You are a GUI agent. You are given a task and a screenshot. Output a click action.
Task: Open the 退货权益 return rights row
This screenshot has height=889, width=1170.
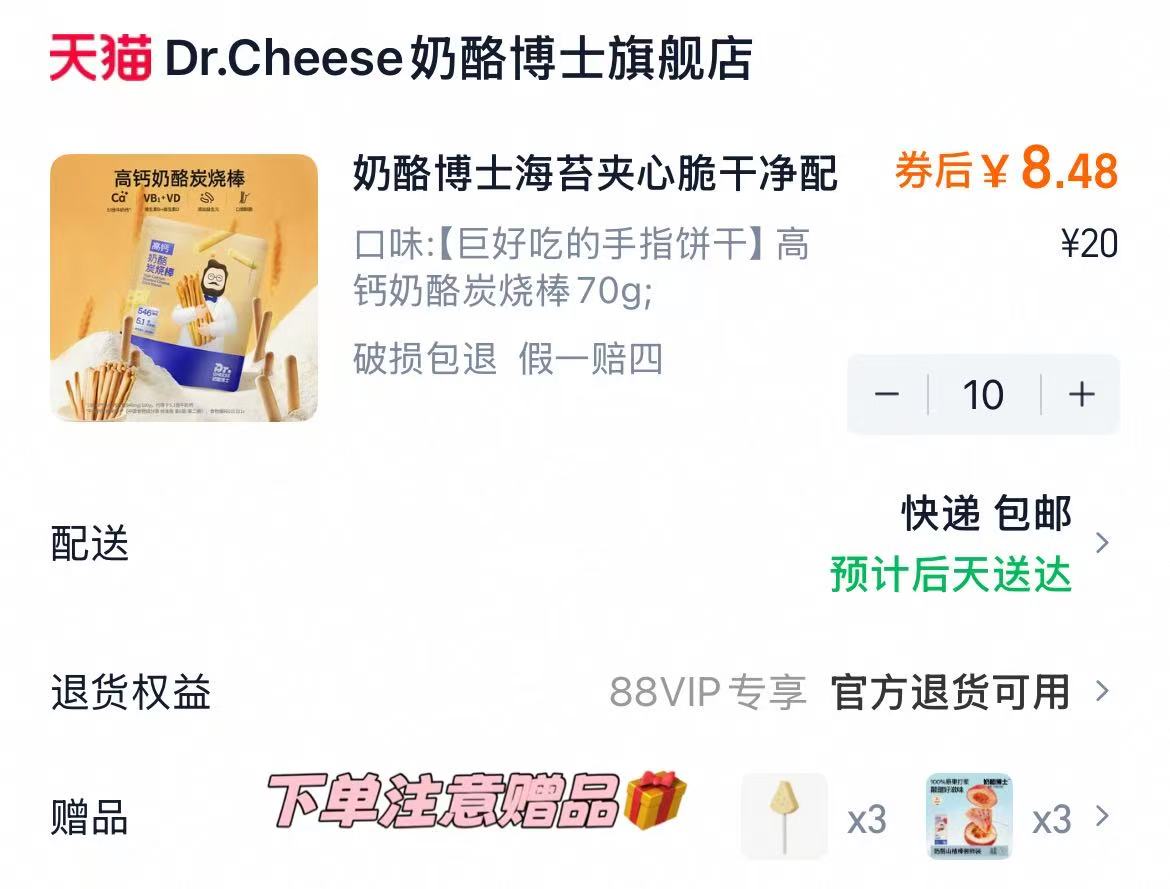pos(1101,692)
